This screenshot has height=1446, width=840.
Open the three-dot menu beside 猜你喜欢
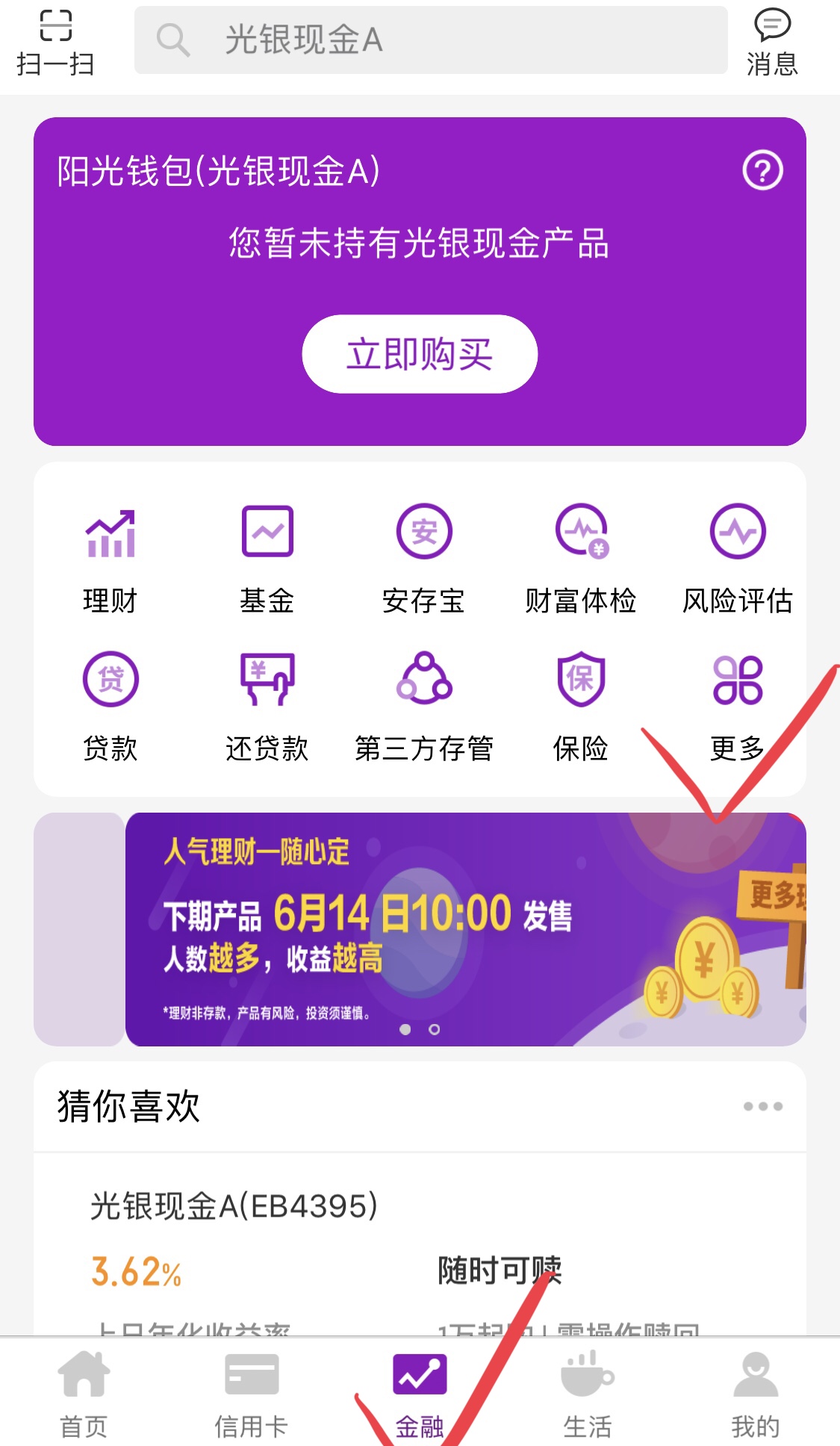(x=762, y=1106)
